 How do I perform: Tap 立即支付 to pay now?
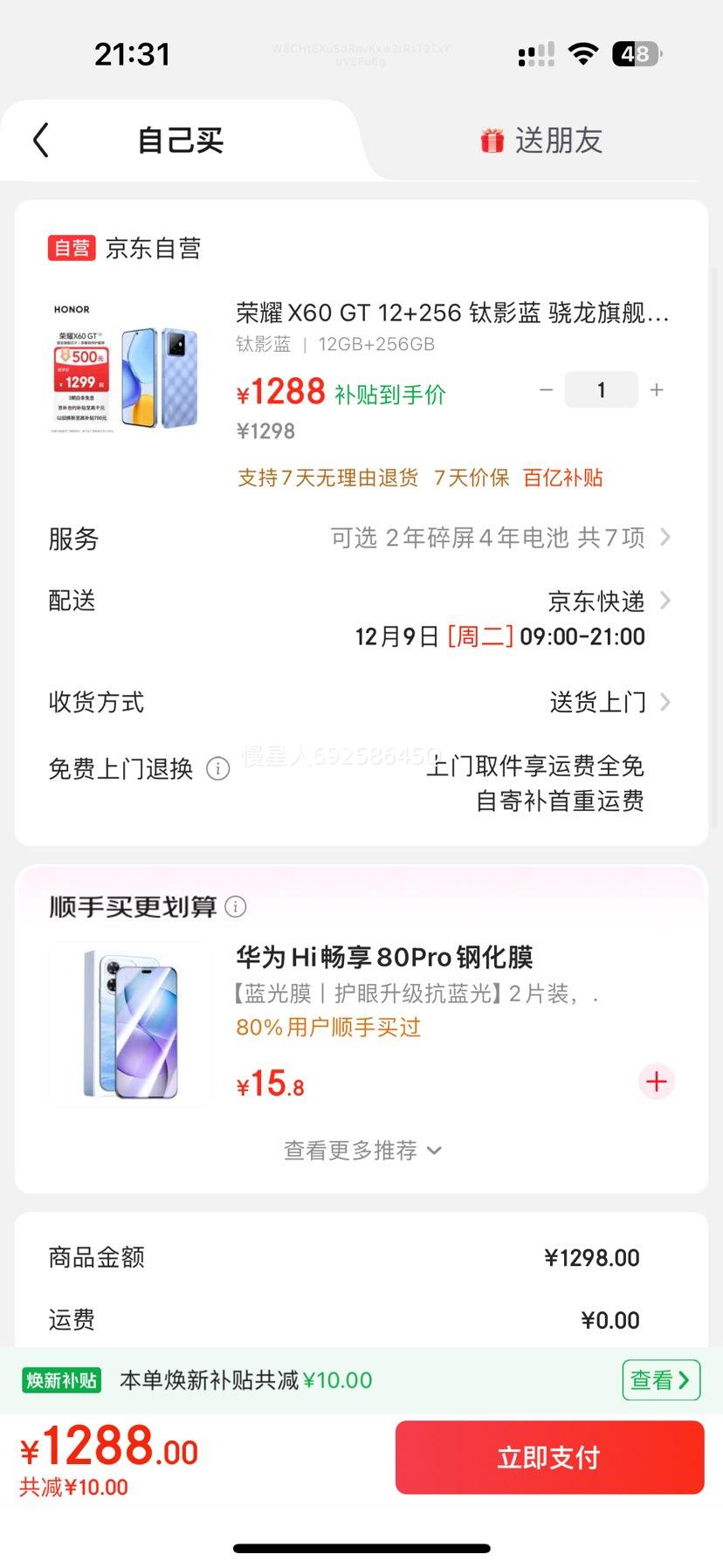point(549,1456)
